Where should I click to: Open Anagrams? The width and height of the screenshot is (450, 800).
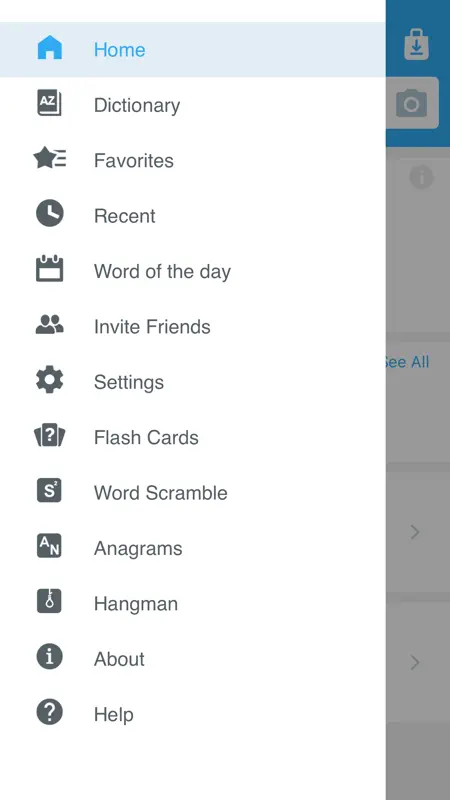pyautogui.click(x=192, y=548)
